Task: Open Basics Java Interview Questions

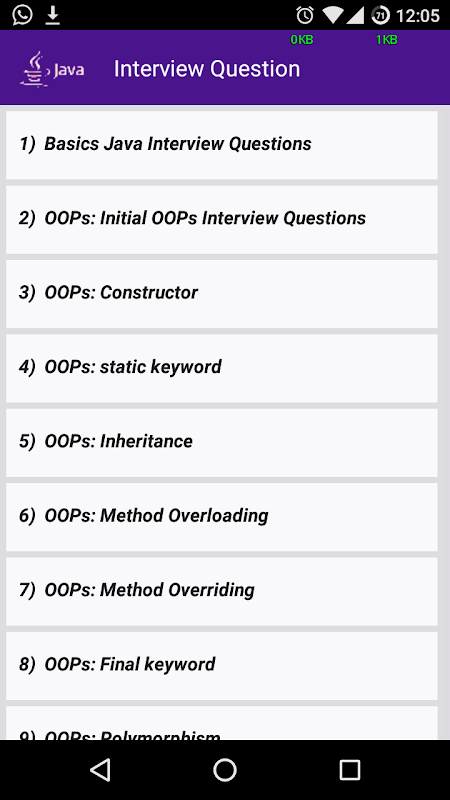Action: pyautogui.click(x=221, y=145)
